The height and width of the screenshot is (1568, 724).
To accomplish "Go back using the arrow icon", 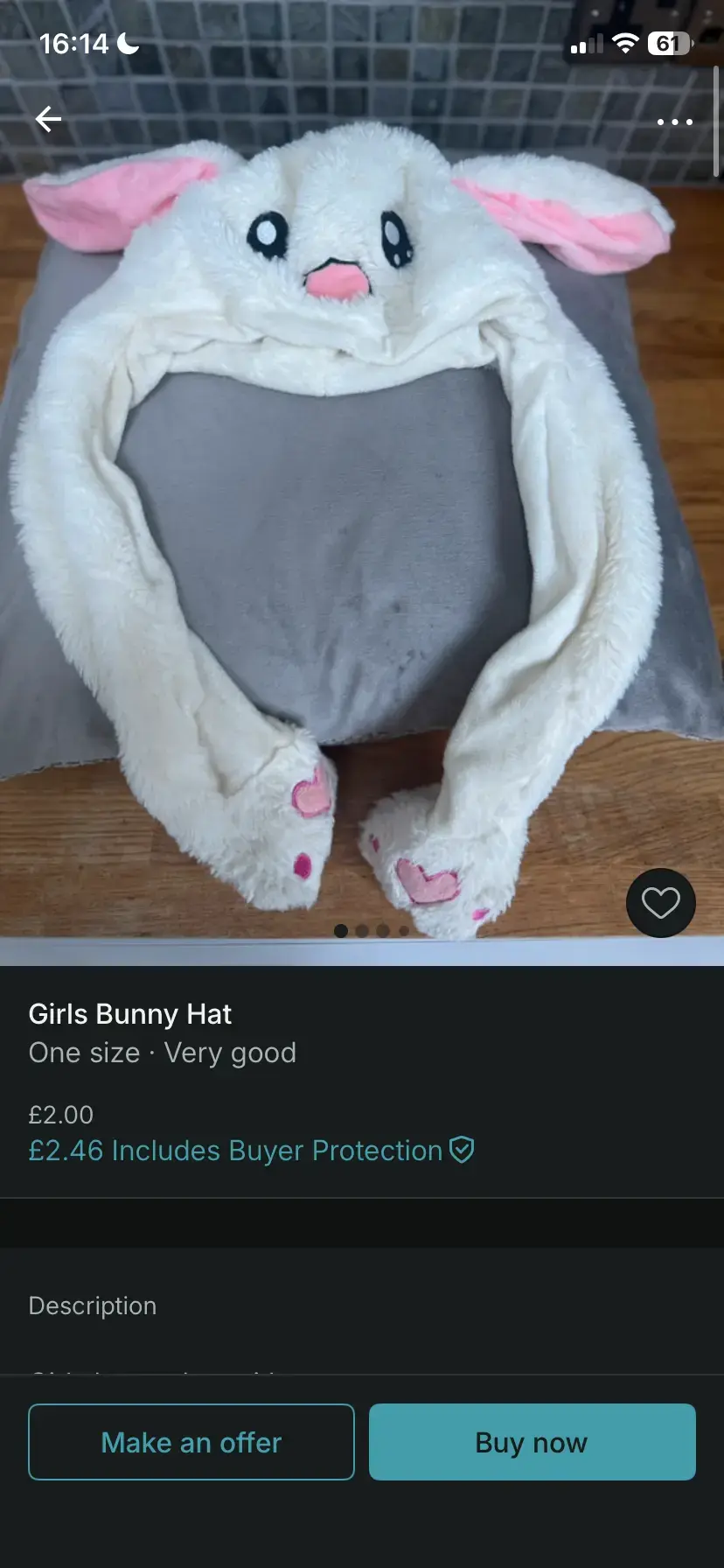I will coord(48,119).
